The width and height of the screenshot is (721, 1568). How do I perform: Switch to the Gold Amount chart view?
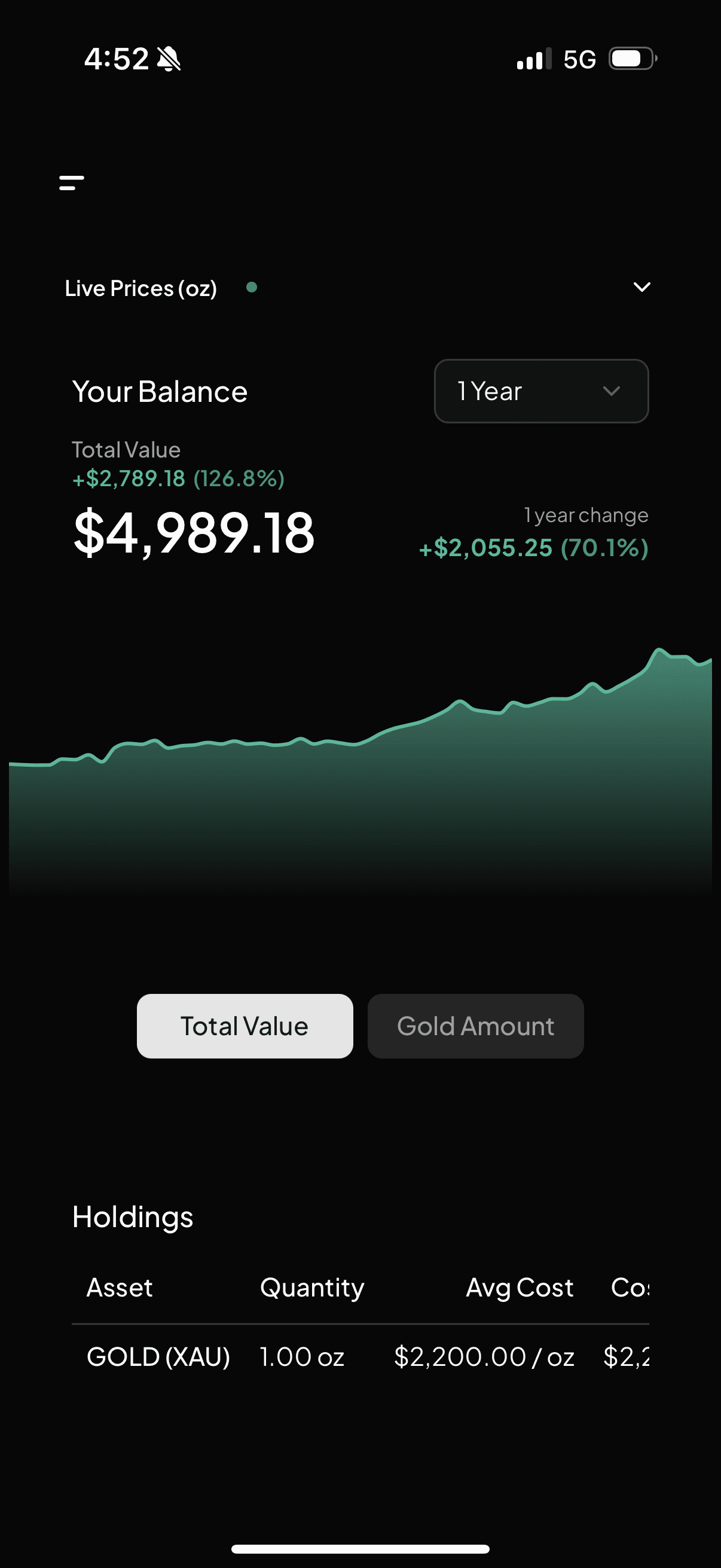click(x=475, y=1026)
